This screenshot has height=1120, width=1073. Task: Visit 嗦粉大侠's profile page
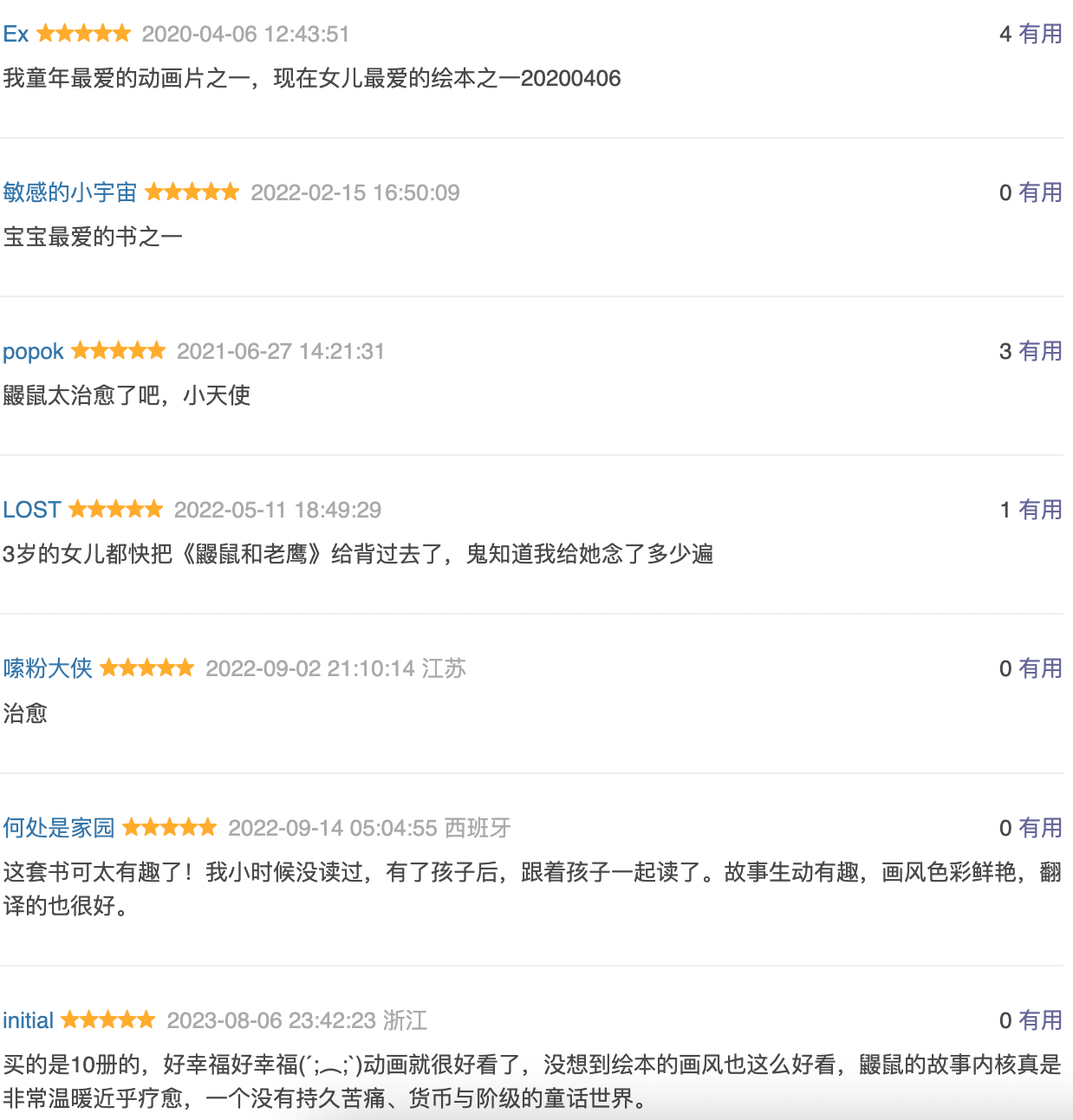tap(48, 668)
